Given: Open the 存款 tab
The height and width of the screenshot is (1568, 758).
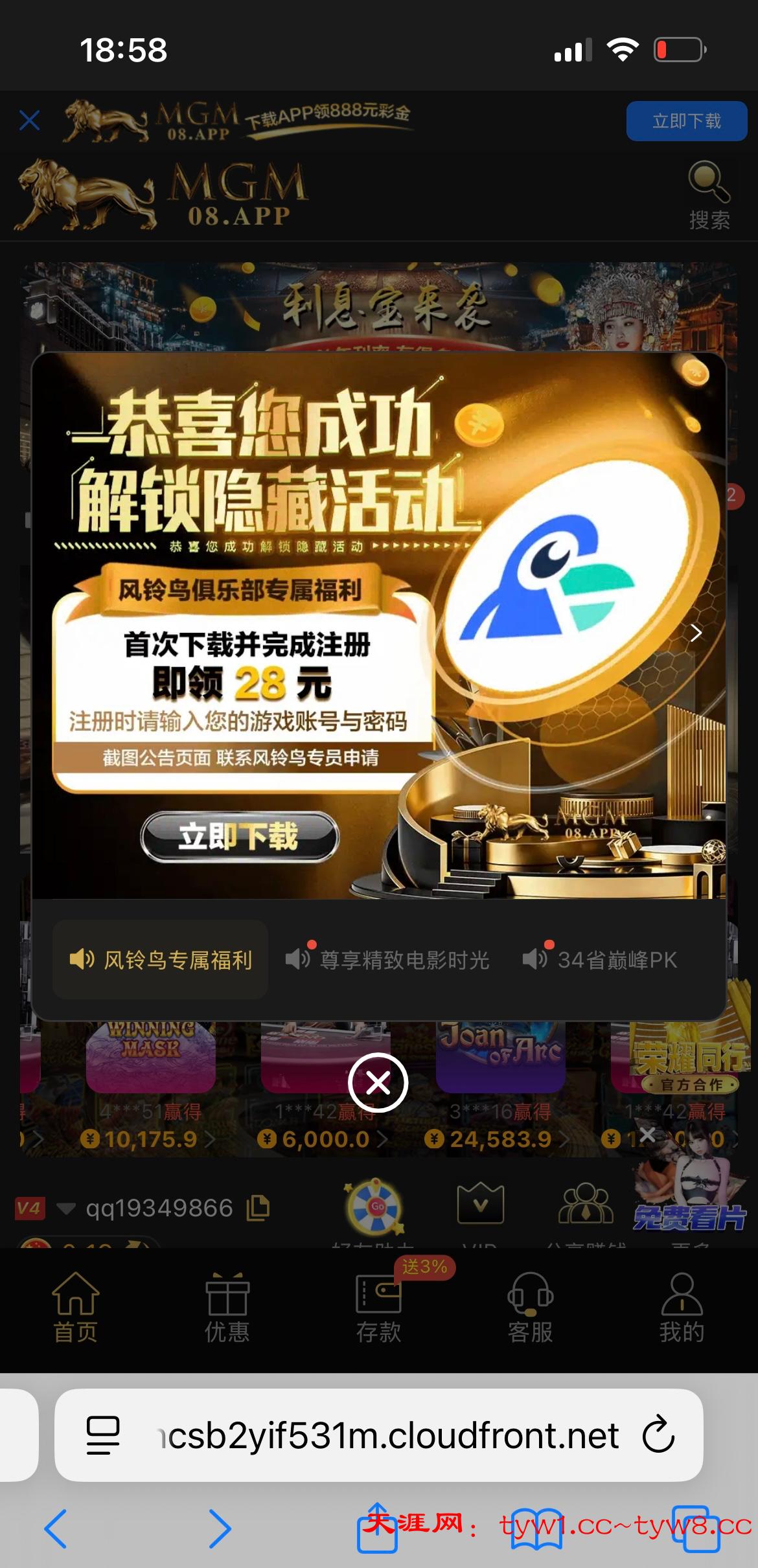Looking at the screenshot, I should click(x=378, y=1307).
